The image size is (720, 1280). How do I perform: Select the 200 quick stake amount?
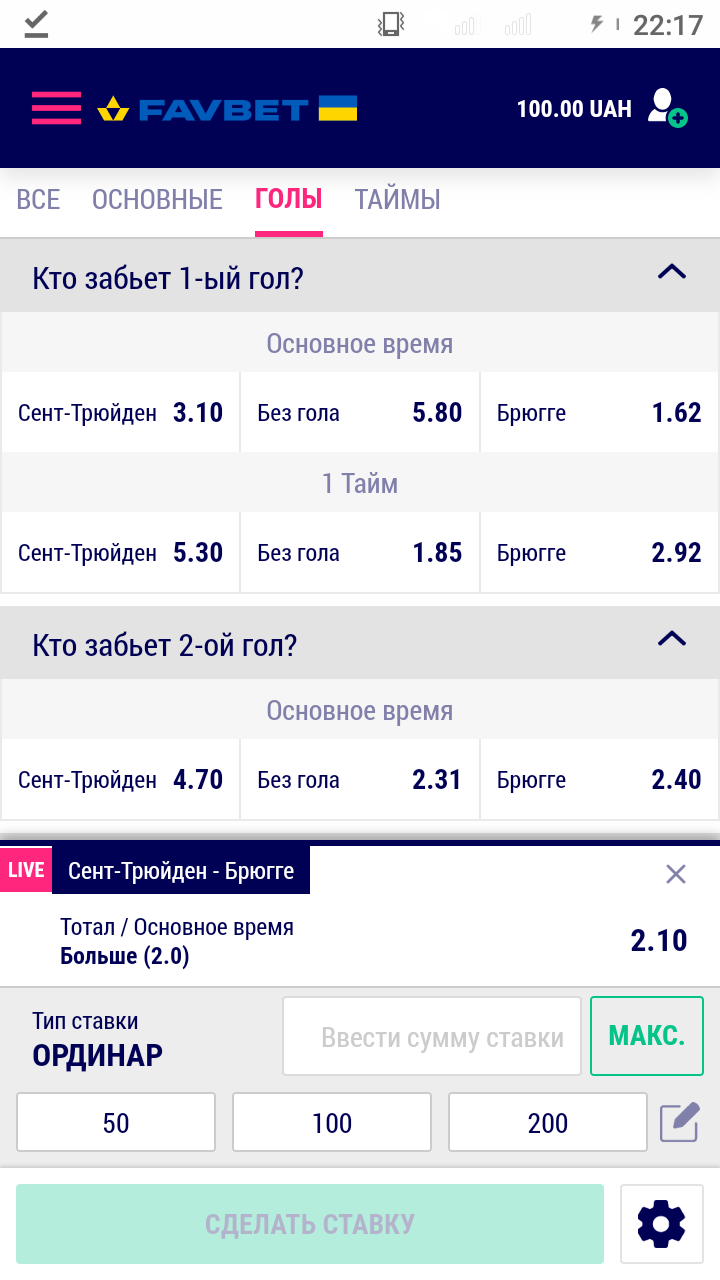547,1122
